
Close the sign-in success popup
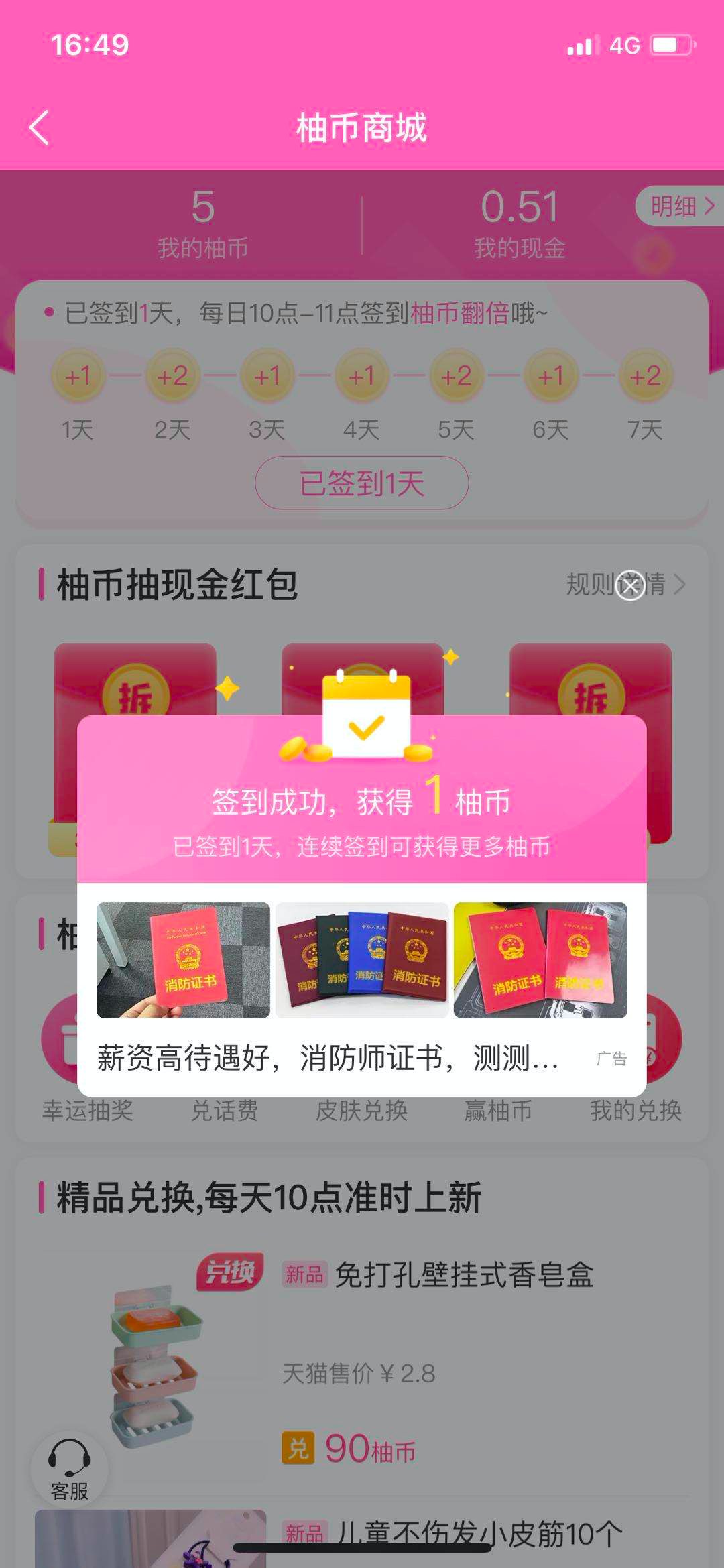coord(630,585)
